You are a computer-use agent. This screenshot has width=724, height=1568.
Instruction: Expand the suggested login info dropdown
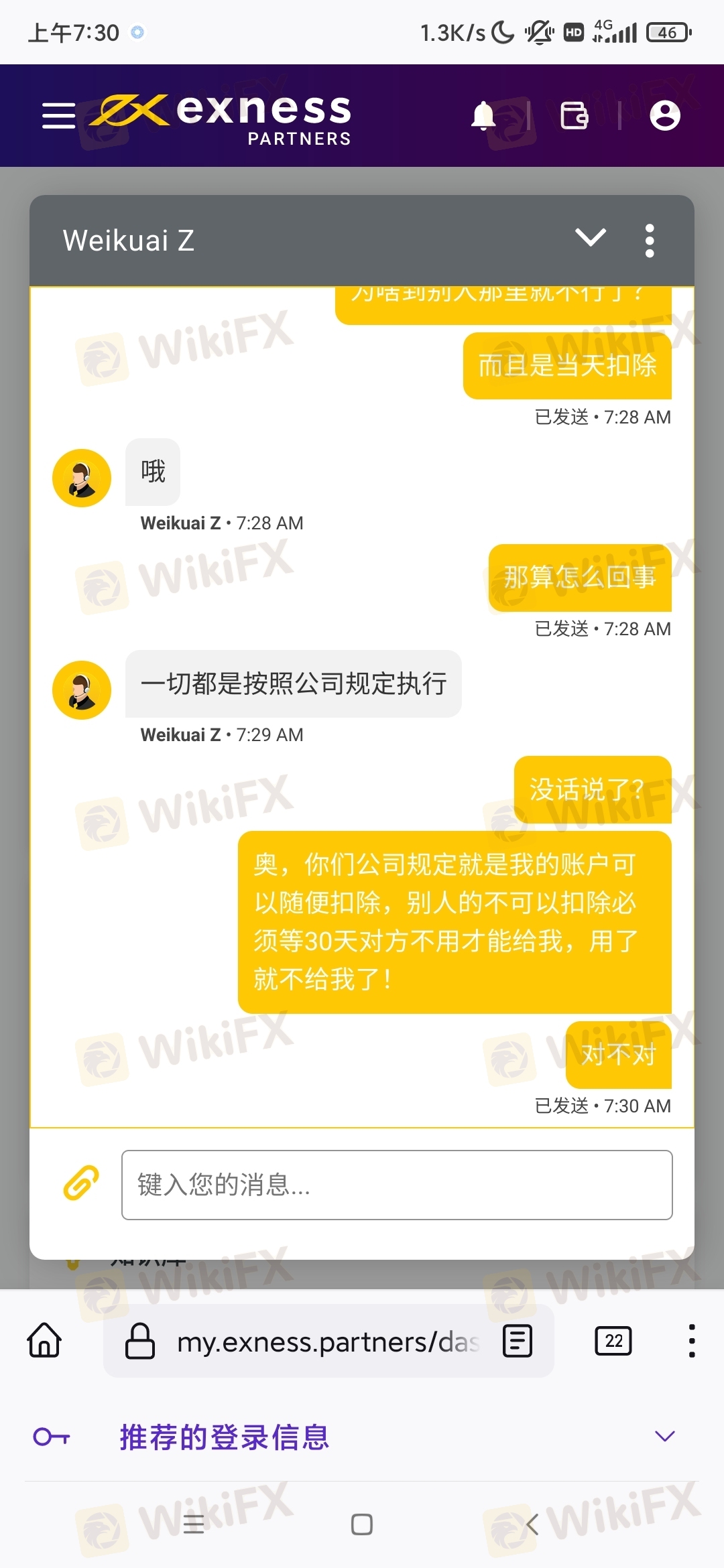pos(664,1436)
